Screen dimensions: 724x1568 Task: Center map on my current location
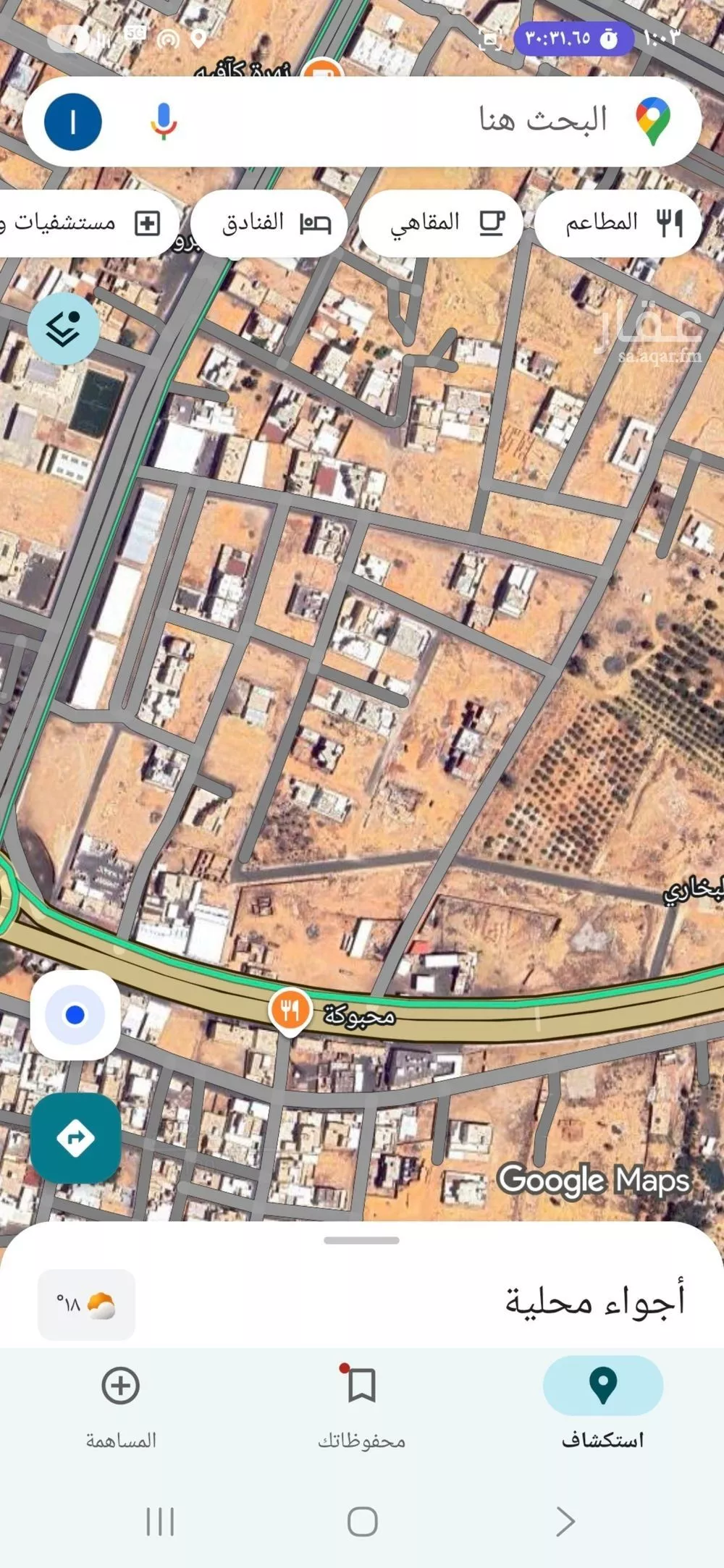75,1015
